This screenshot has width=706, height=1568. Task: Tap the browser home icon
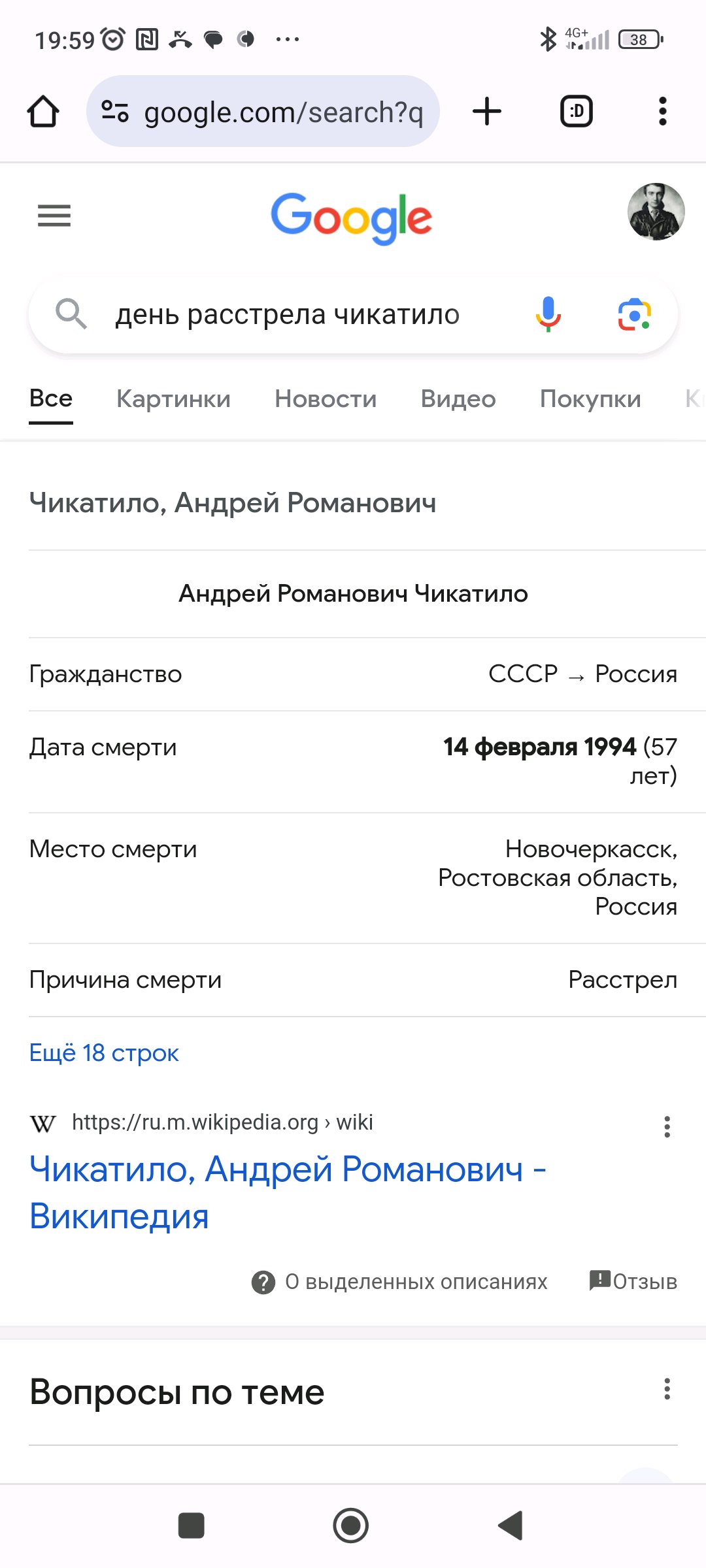tap(43, 111)
